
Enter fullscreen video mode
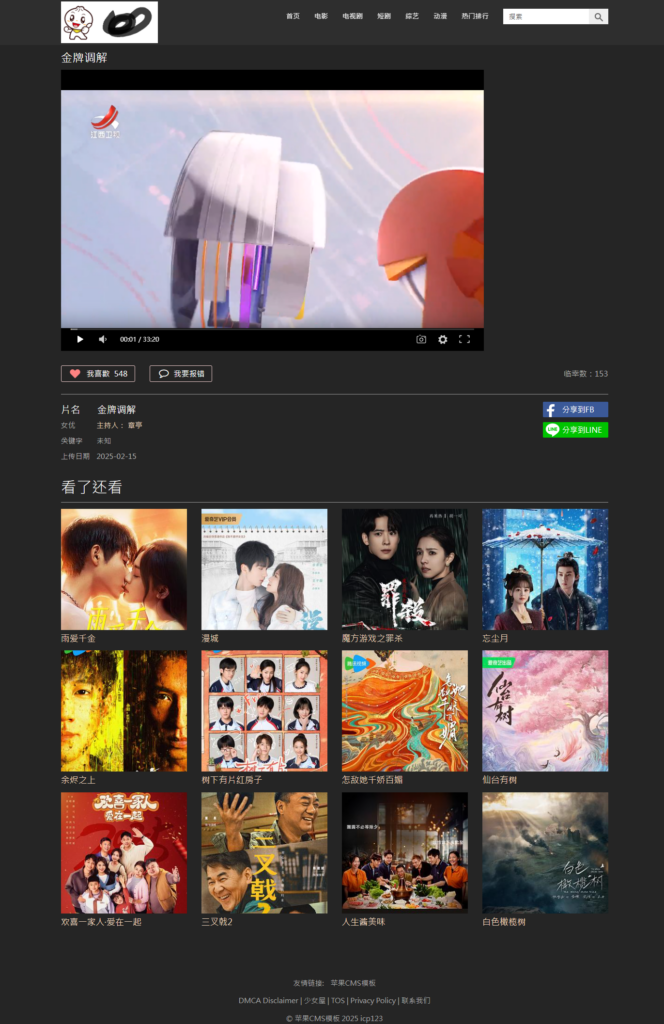coord(464,339)
